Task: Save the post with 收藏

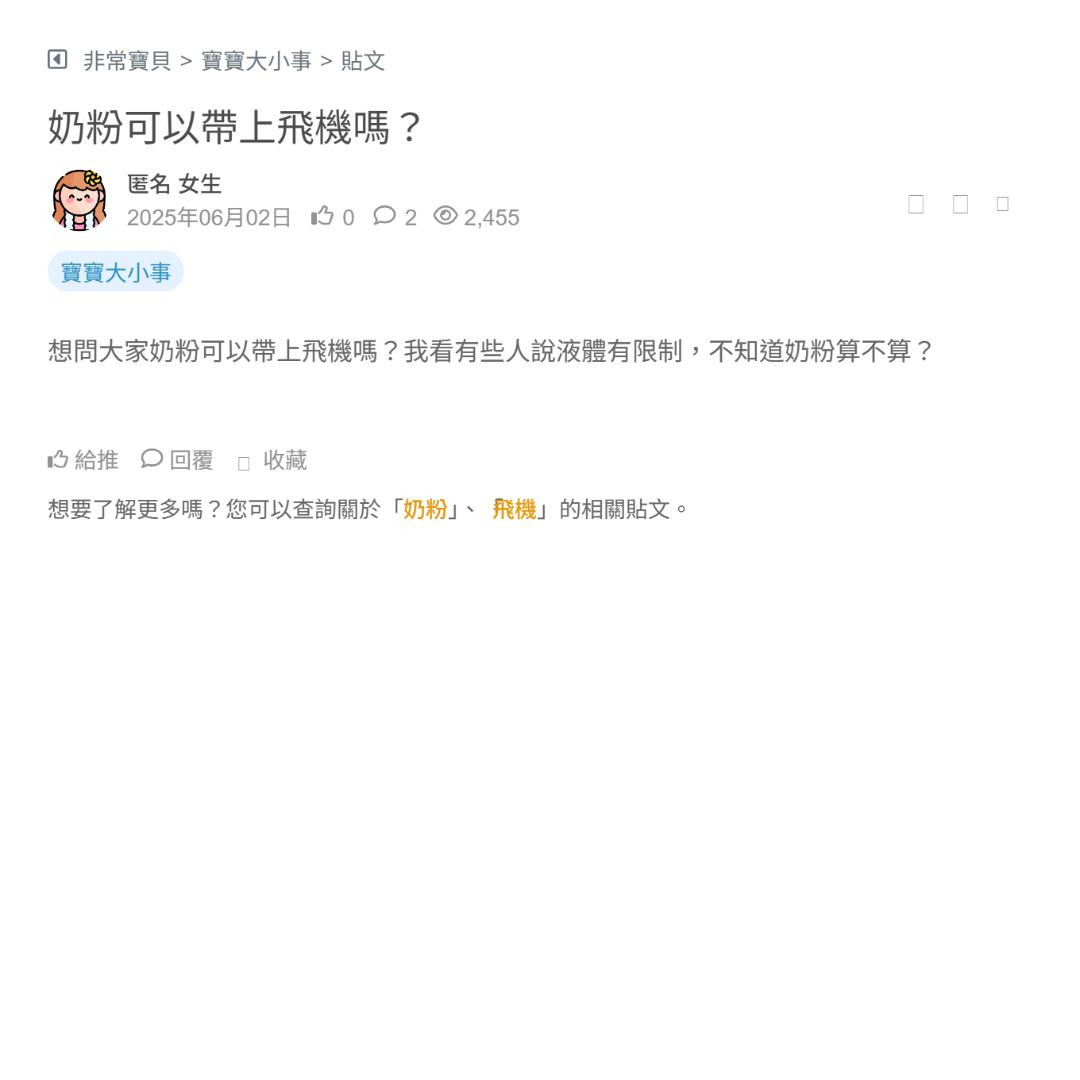Action: tap(273, 461)
